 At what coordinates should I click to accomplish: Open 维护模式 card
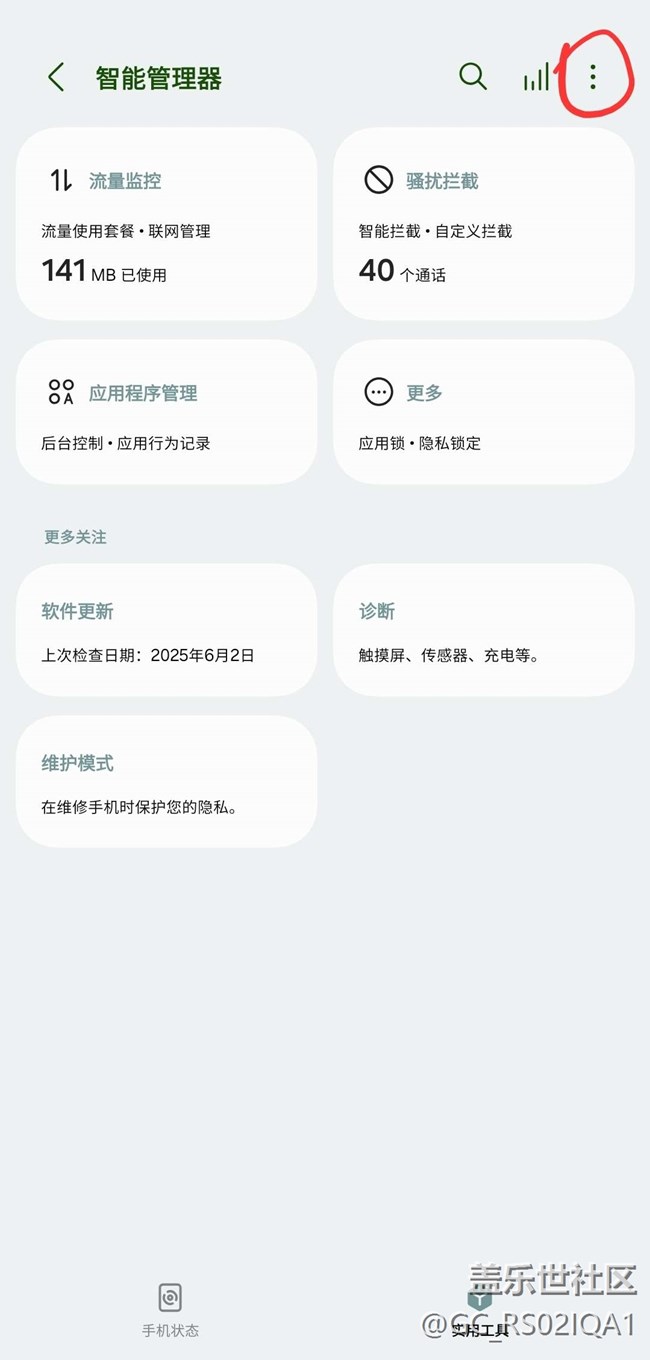tap(166, 782)
